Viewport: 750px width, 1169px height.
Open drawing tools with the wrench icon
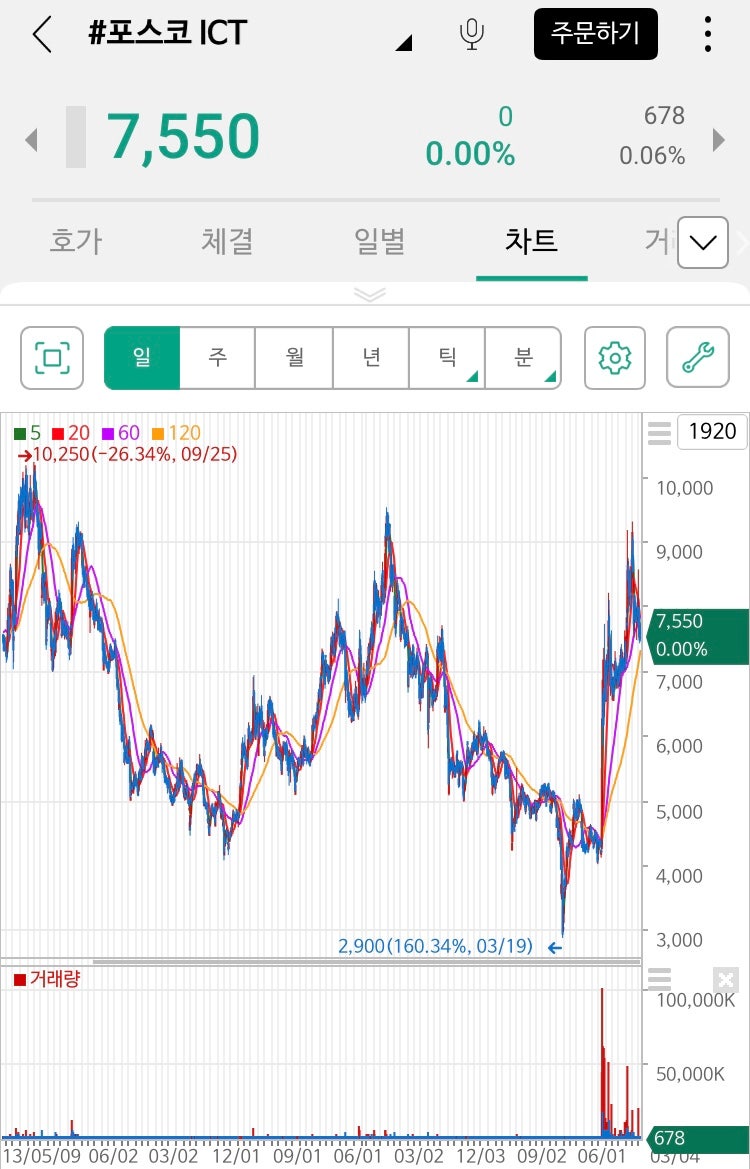point(697,357)
